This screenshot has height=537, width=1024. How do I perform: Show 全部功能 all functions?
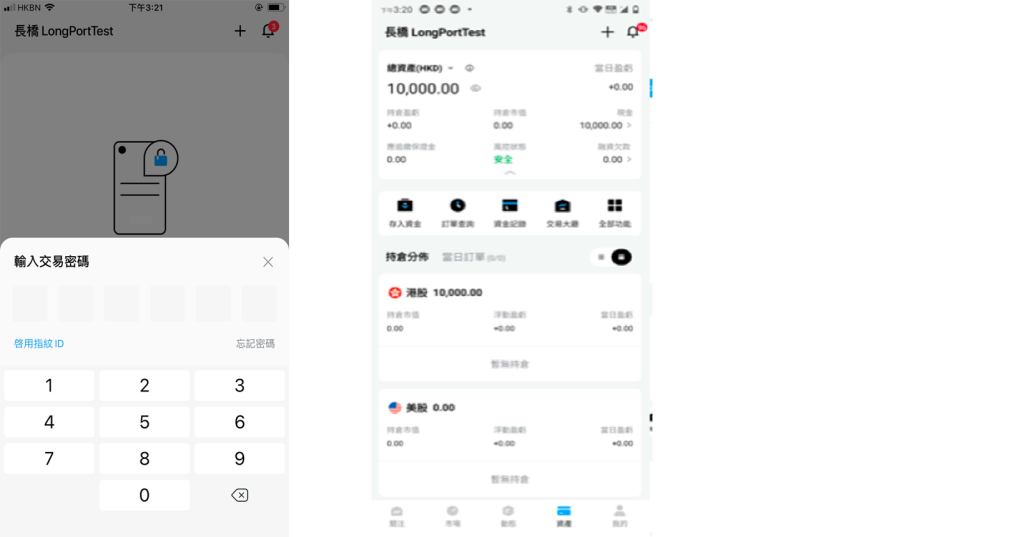(x=614, y=212)
